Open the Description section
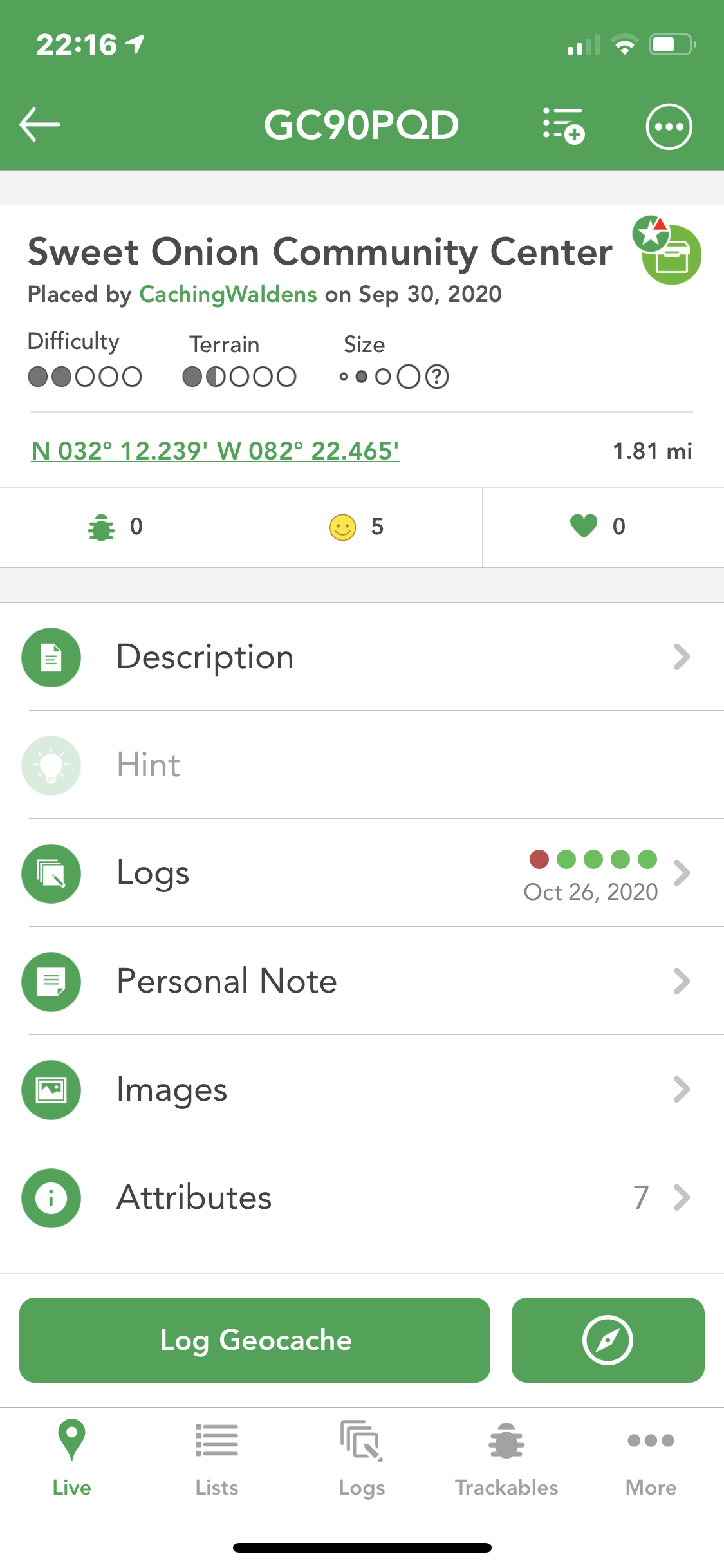Viewport: 724px width, 1568px height. click(362, 657)
